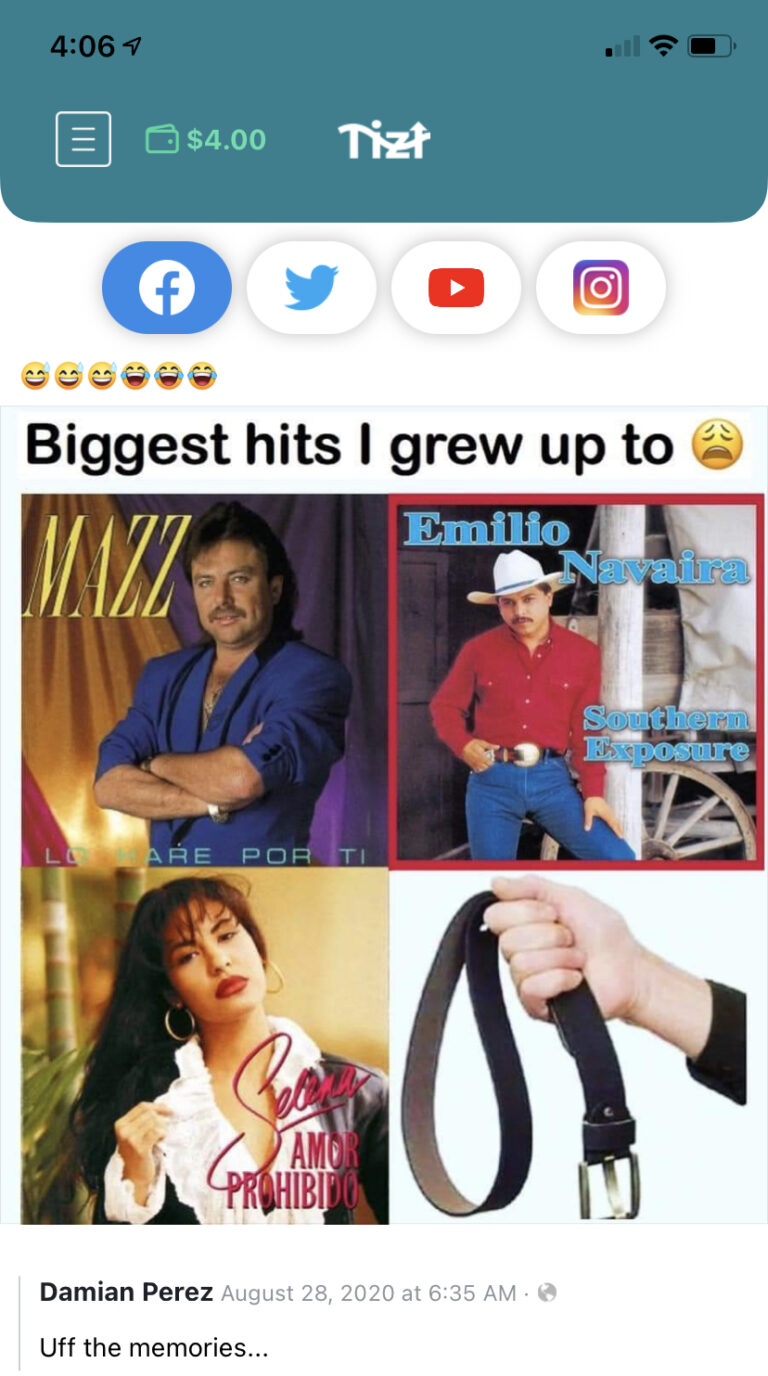Switch to the Instagram tab
768x1376 pixels.
(x=601, y=288)
